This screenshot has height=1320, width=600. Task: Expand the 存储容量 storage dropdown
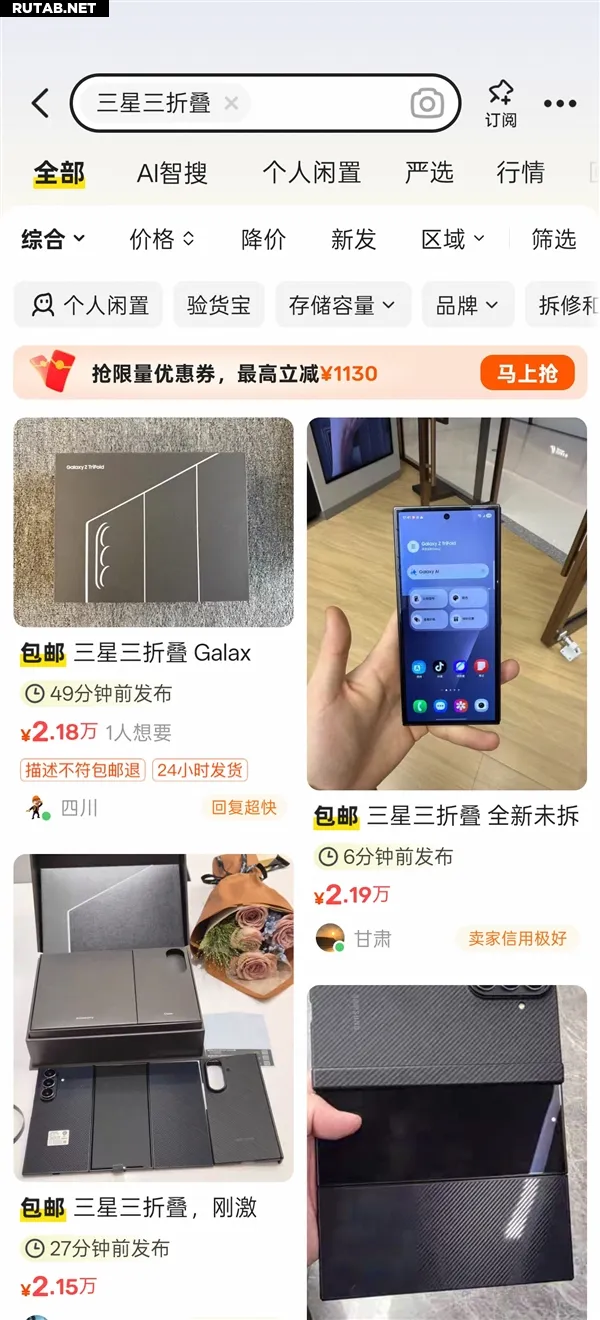click(x=342, y=305)
